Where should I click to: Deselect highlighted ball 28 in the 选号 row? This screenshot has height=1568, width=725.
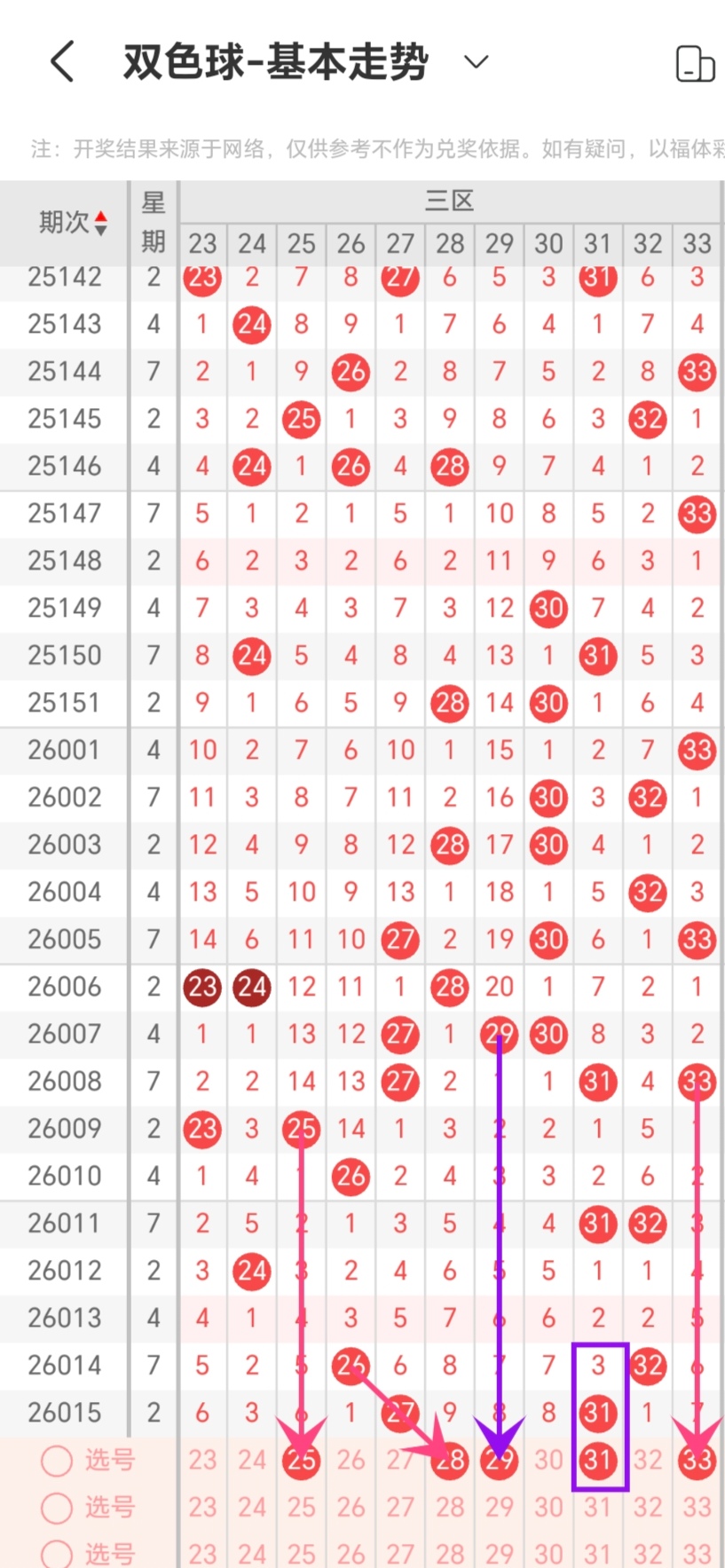click(450, 1460)
